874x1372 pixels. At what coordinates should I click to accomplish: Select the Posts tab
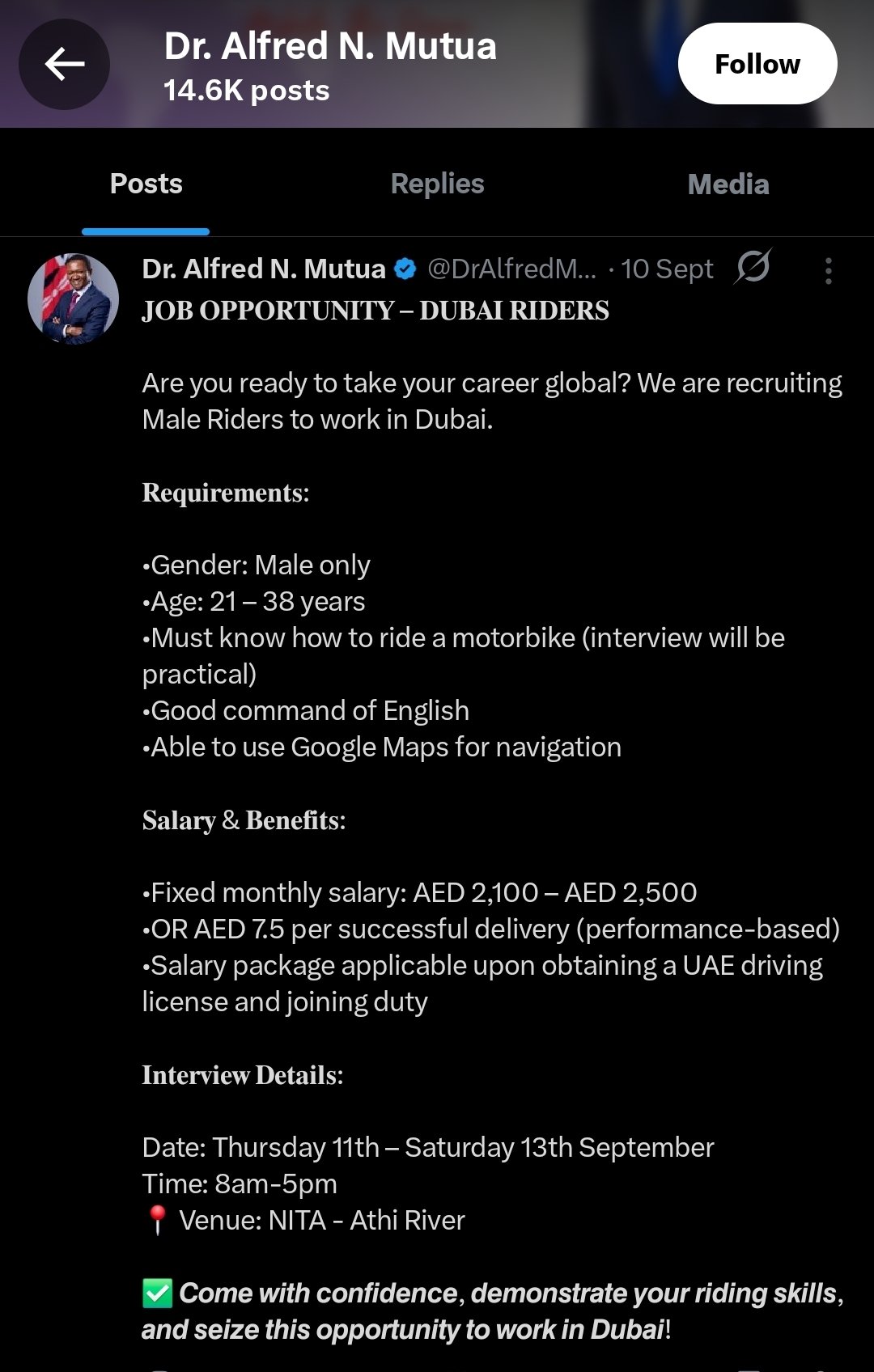[146, 184]
